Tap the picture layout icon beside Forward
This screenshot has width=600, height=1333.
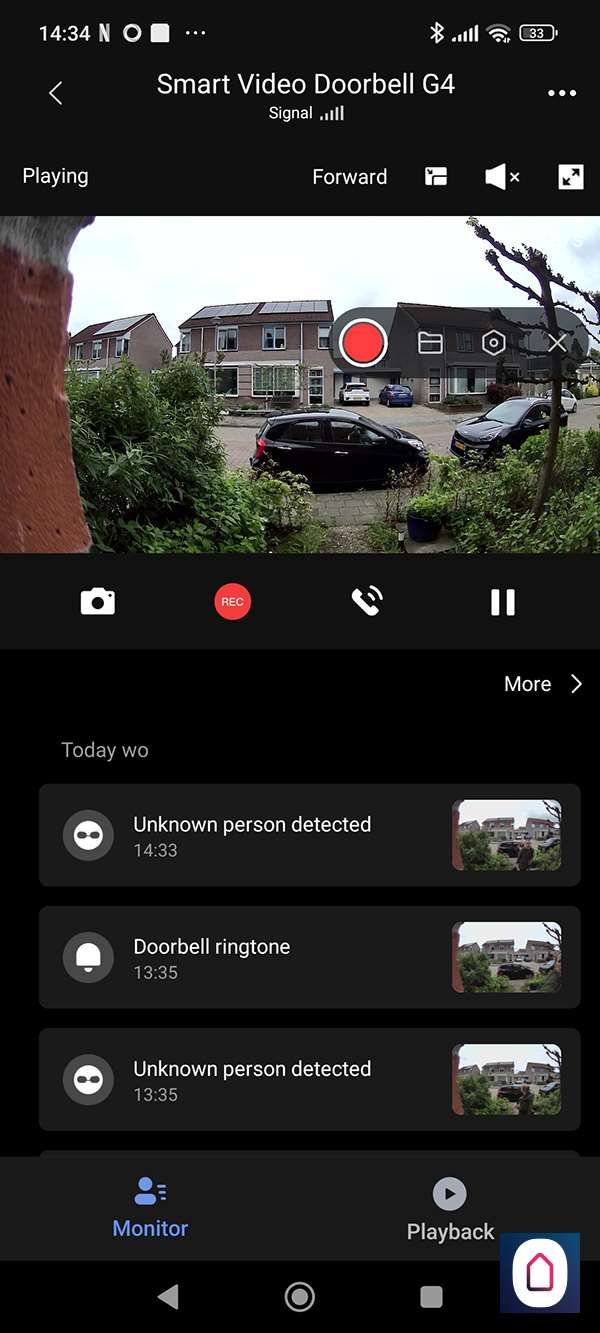(x=436, y=177)
